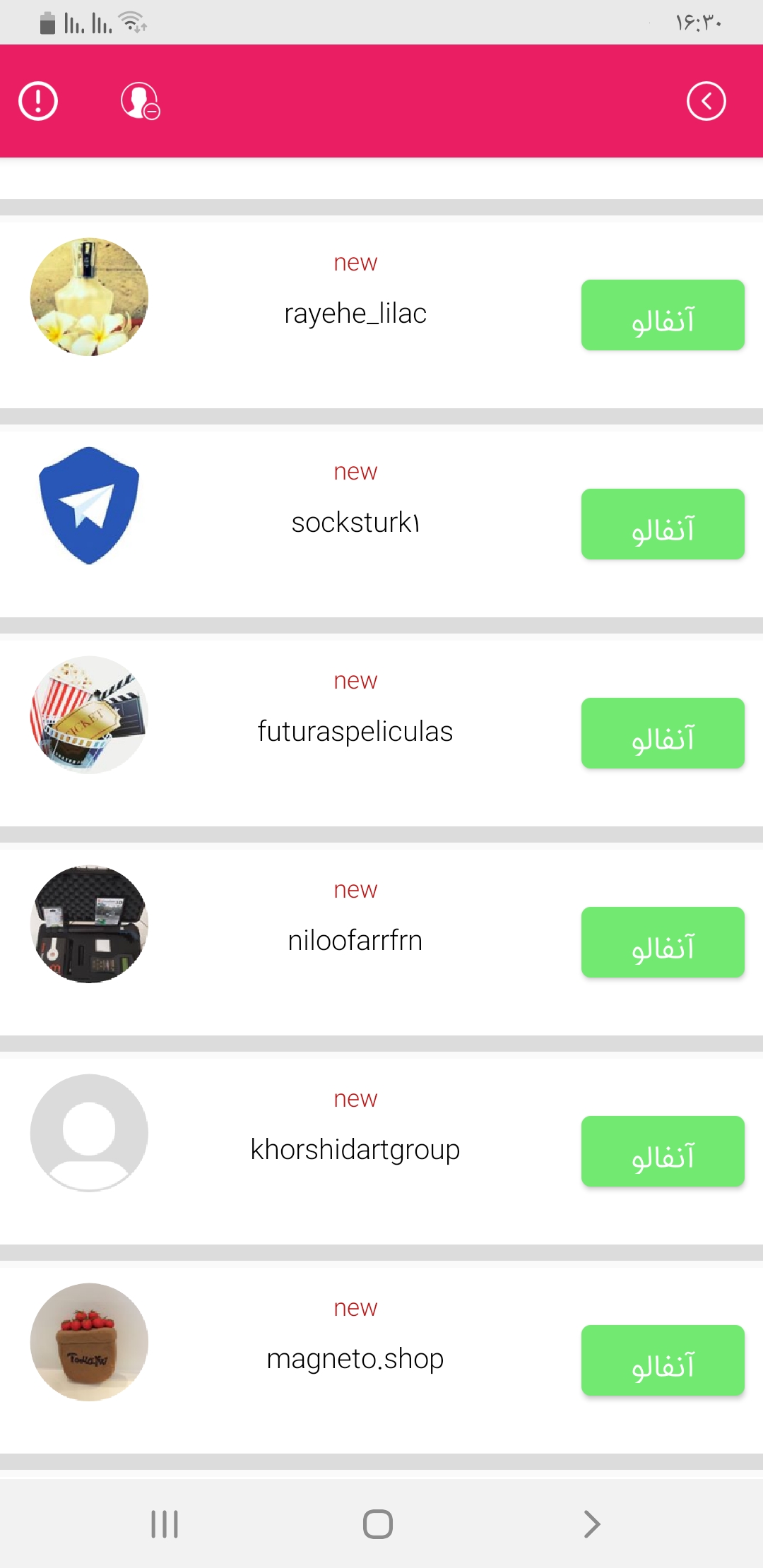Open the alert info icon
Screen dimensions: 763x1568
point(38,101)
